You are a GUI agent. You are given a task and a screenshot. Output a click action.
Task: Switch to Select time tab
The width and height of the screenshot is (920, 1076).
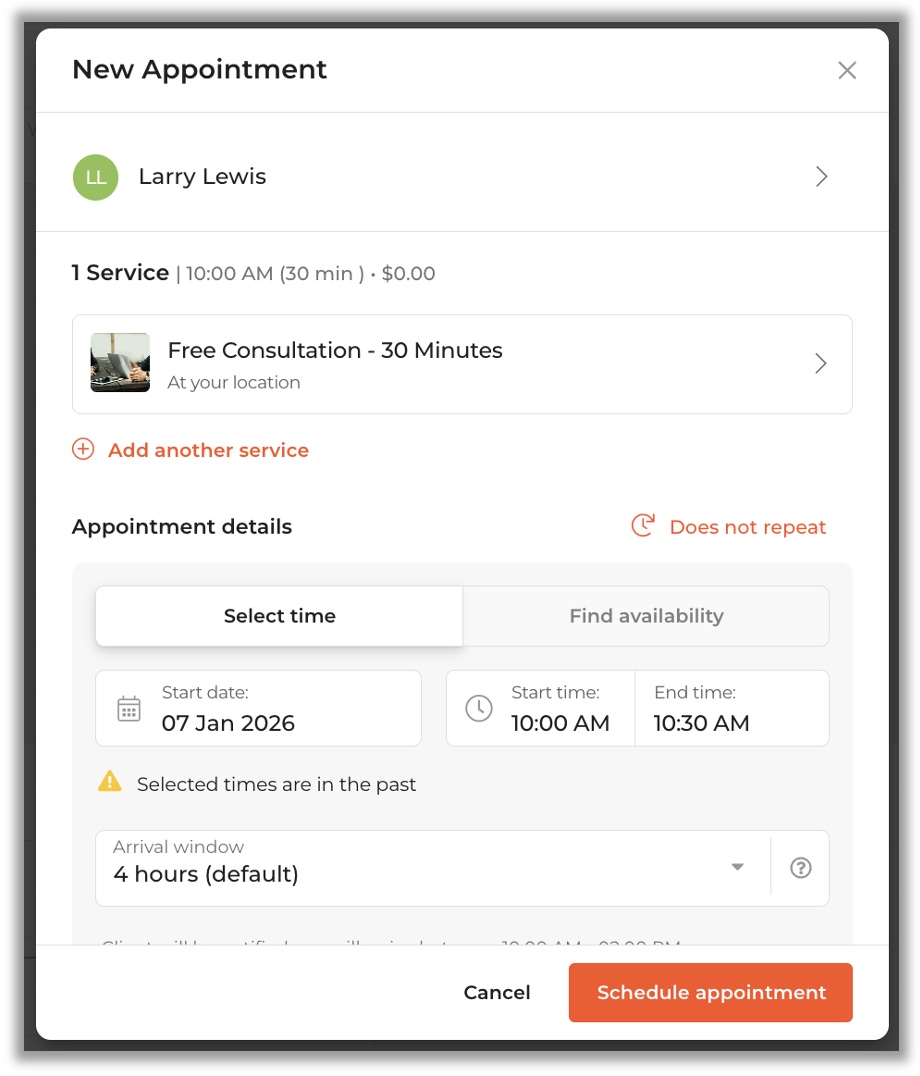point(279,616)
